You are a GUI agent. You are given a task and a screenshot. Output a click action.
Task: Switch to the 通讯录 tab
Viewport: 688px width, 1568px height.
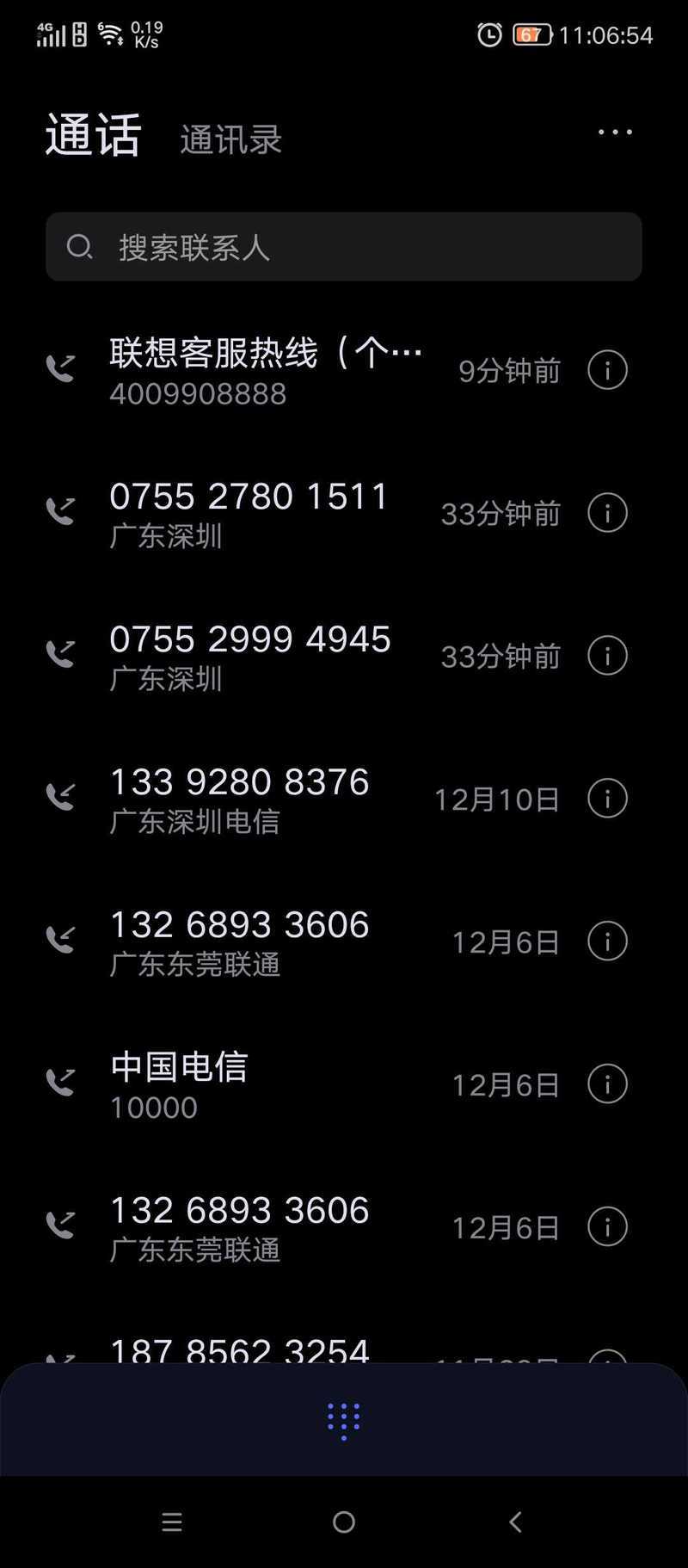(230, 139)
